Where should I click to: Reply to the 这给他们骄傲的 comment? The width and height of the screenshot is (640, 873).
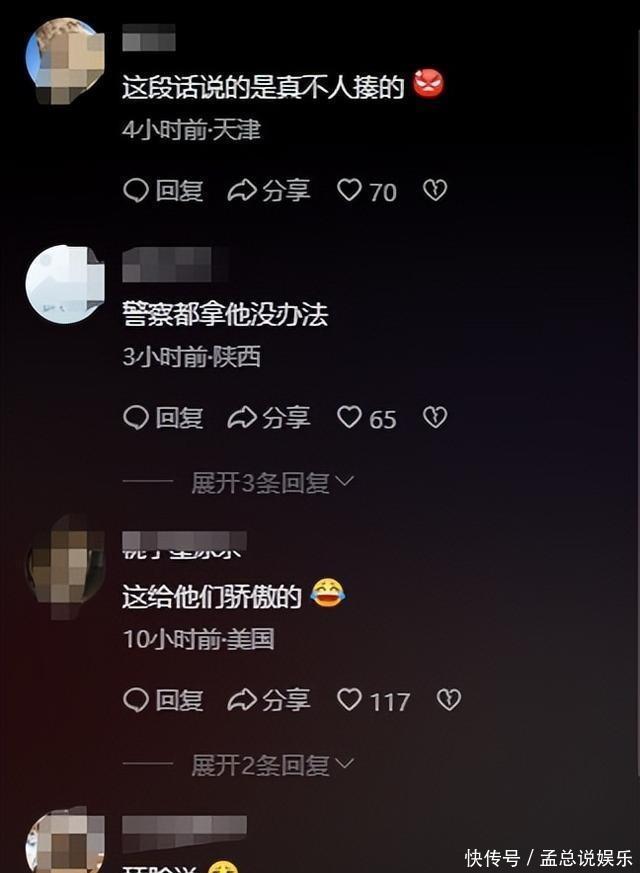[163, 700]
